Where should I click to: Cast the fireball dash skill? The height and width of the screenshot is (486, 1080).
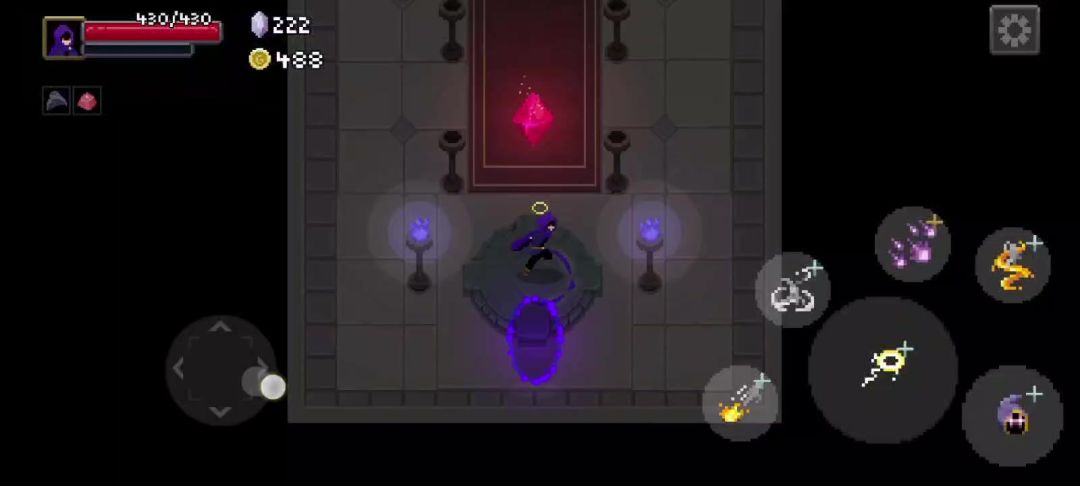[x=740, y=403]
